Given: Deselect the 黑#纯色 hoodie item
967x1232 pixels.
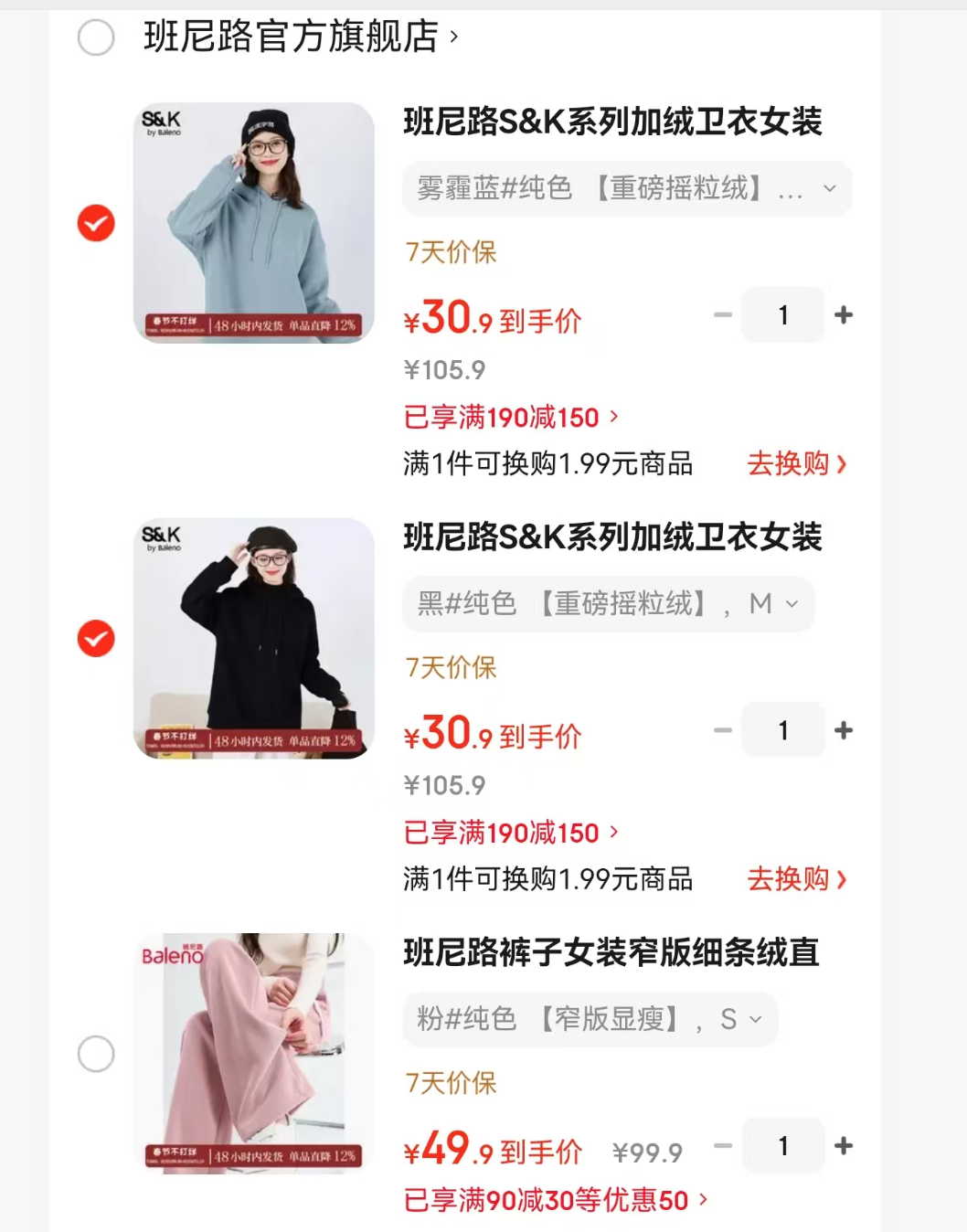Looking at the screenshot, I should [96, 639].
